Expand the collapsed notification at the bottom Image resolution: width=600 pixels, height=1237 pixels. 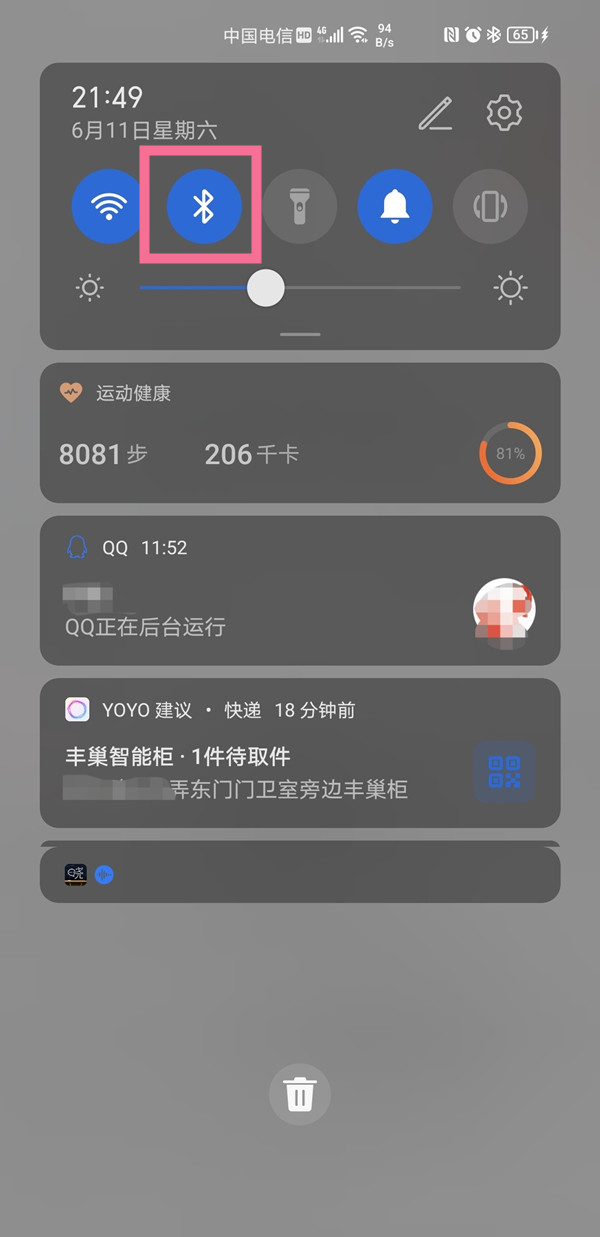click(300, 874)
